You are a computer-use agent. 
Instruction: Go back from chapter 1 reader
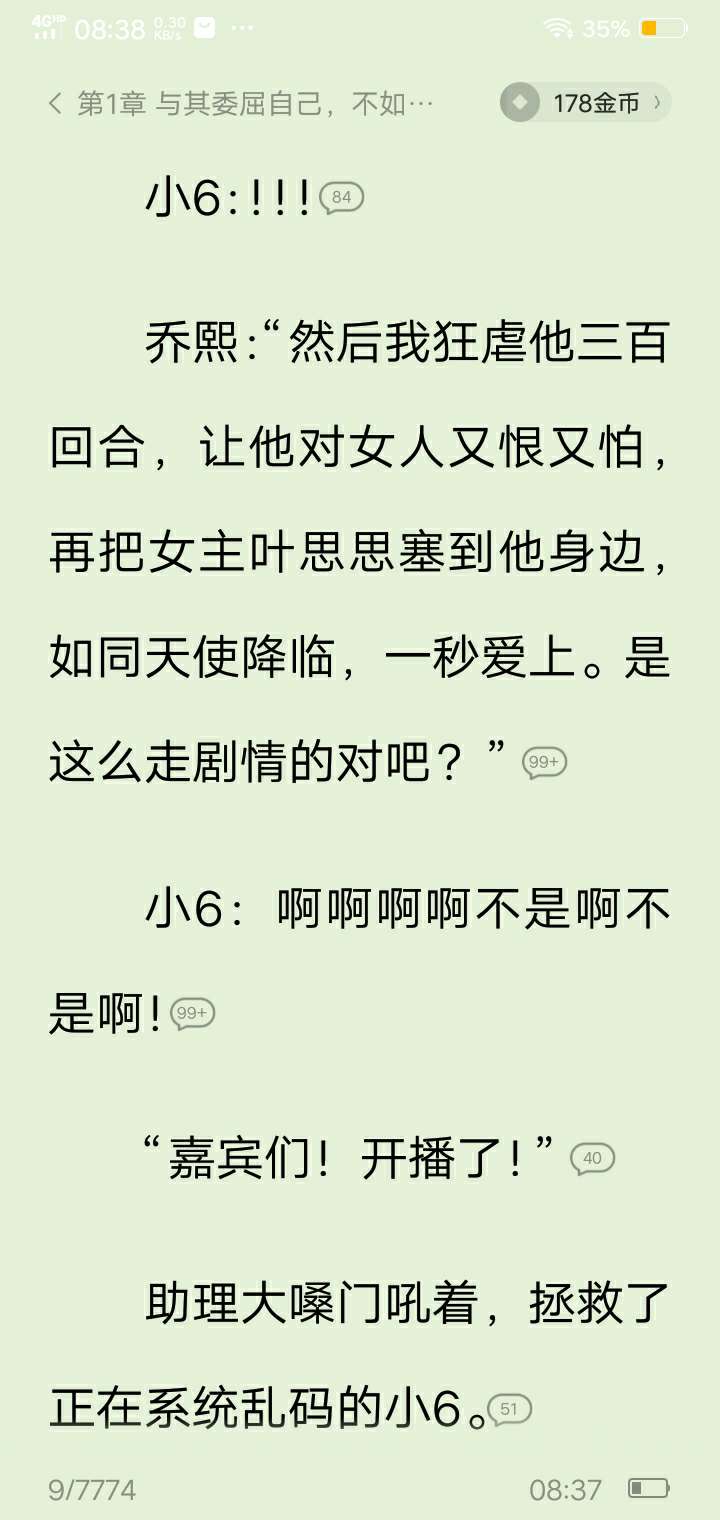pos(56,103)
